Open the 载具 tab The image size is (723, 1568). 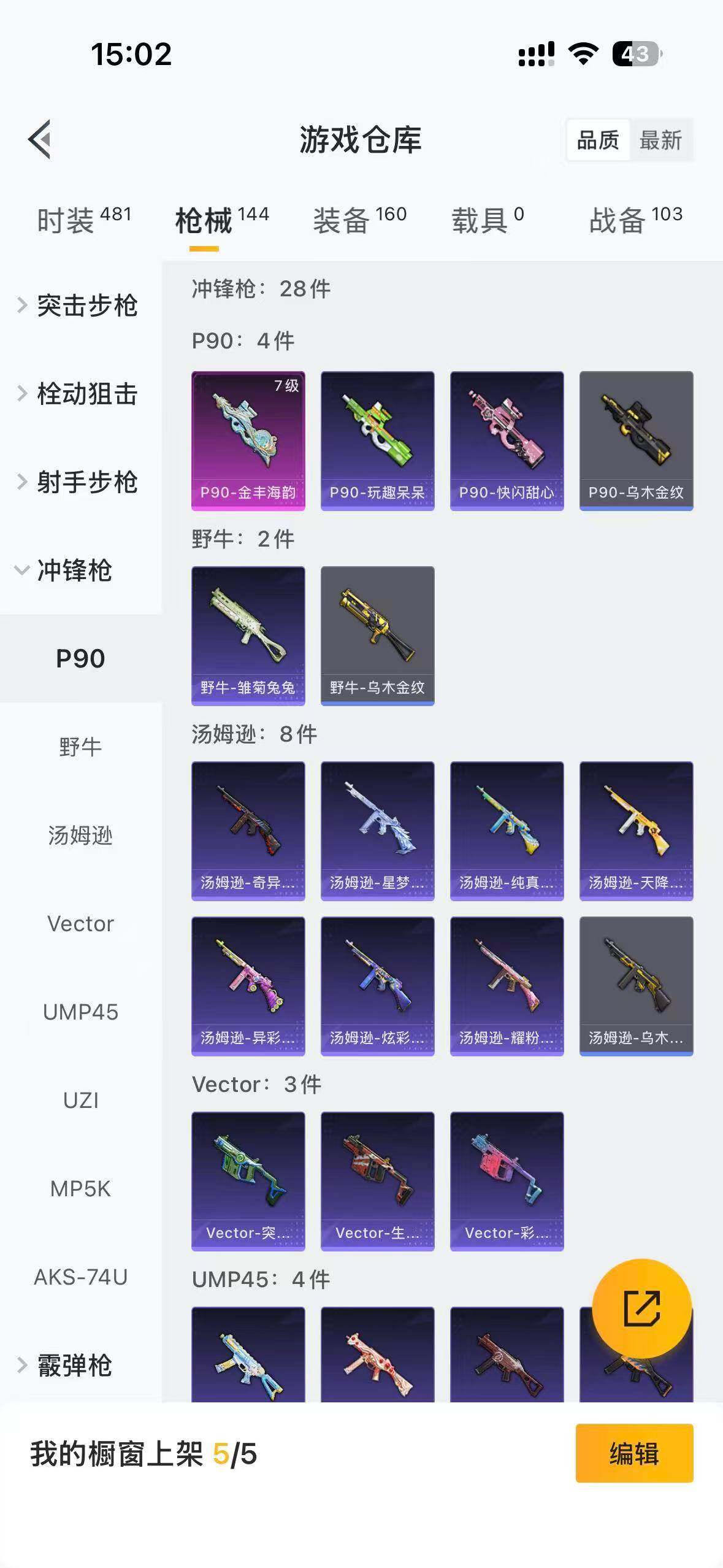tap(488, 220)
